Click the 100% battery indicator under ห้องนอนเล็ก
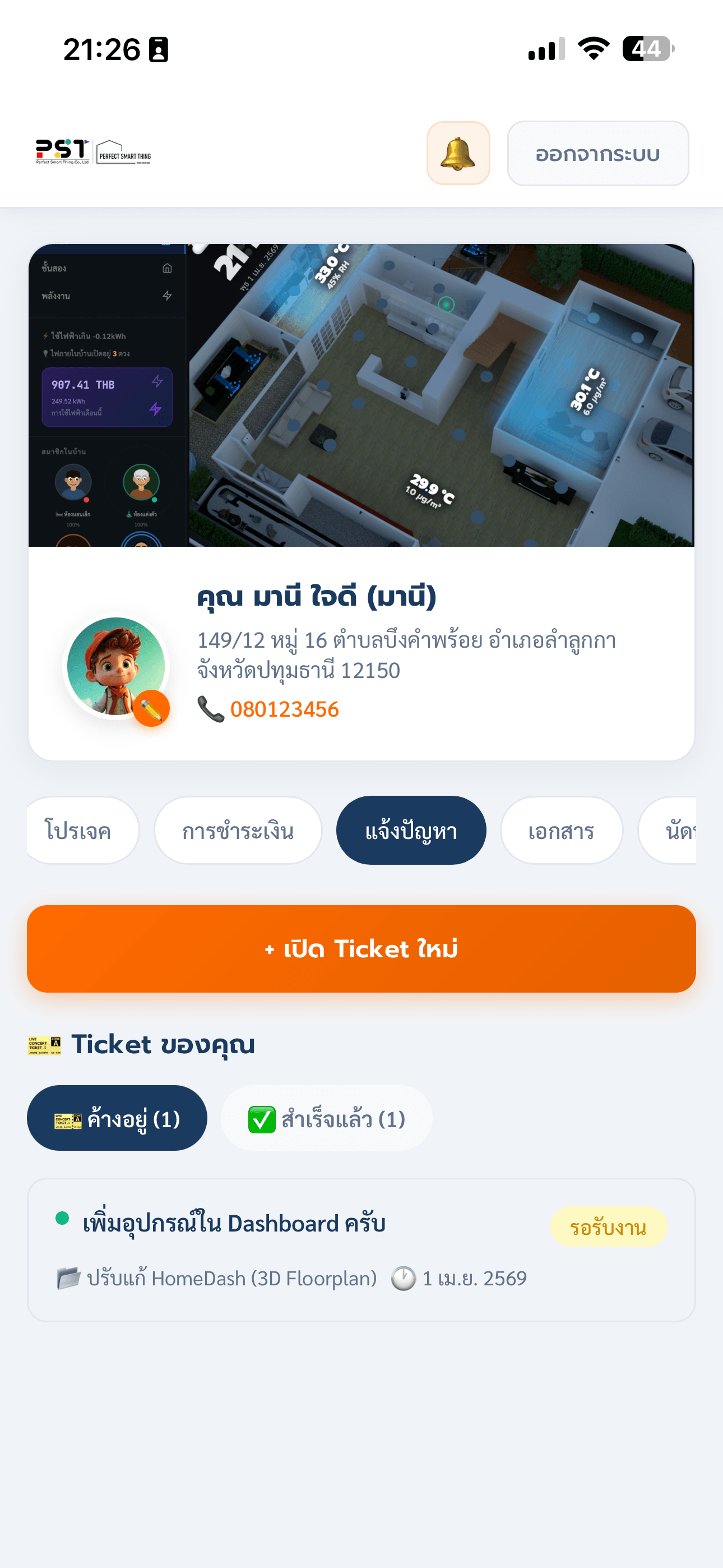 [73, 525]
